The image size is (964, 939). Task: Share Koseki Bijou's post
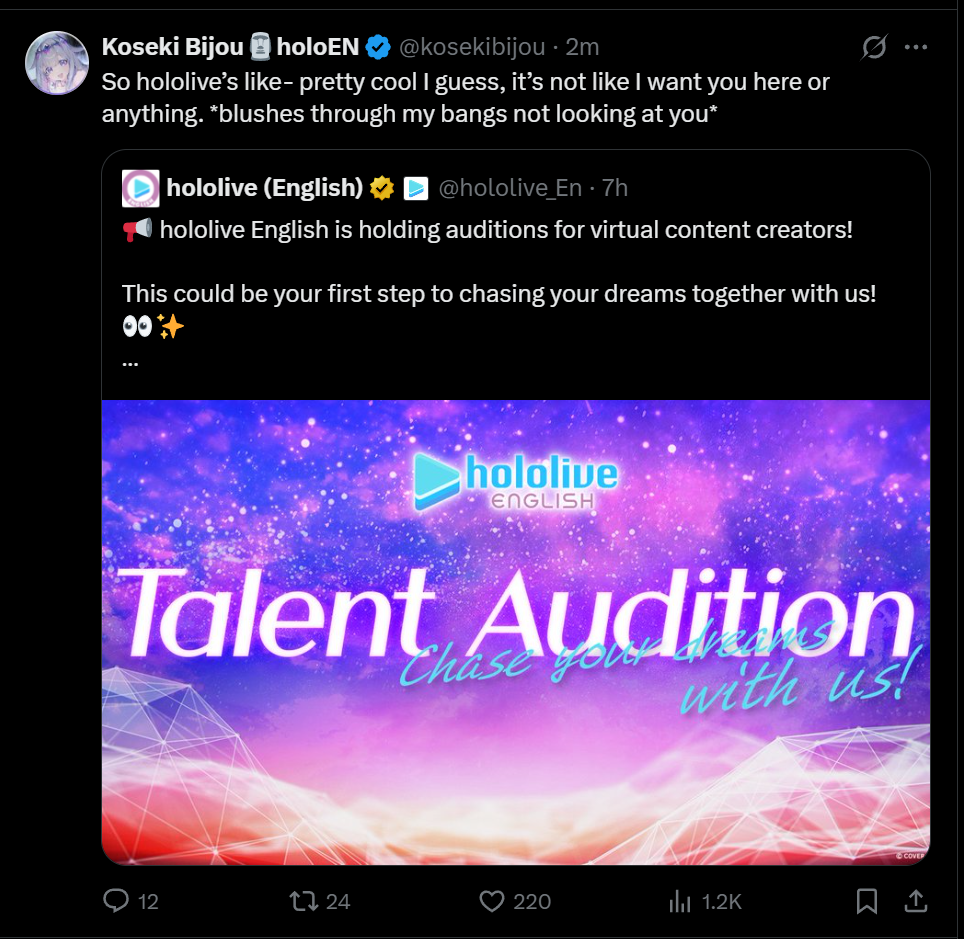915,901
